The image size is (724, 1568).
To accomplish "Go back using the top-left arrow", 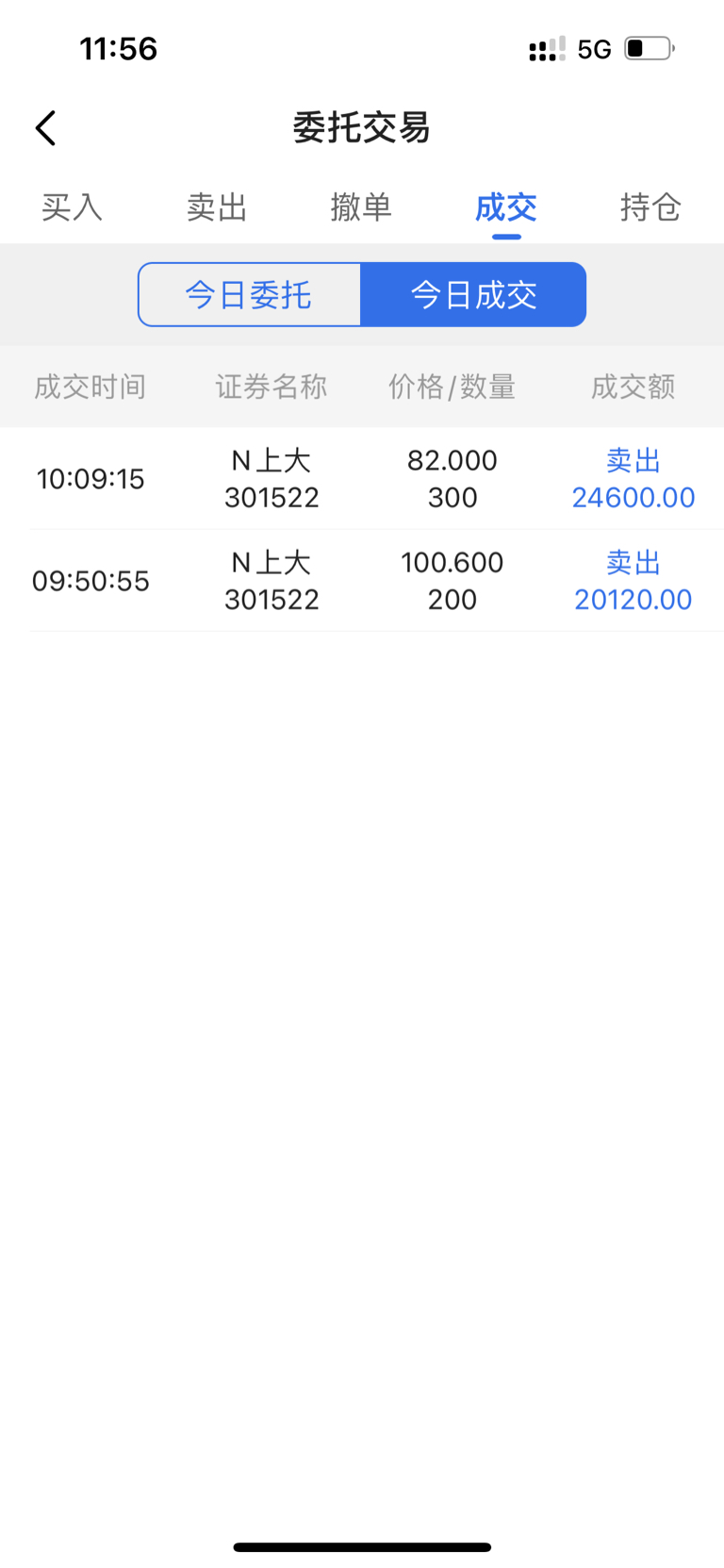I will point(45,128).
